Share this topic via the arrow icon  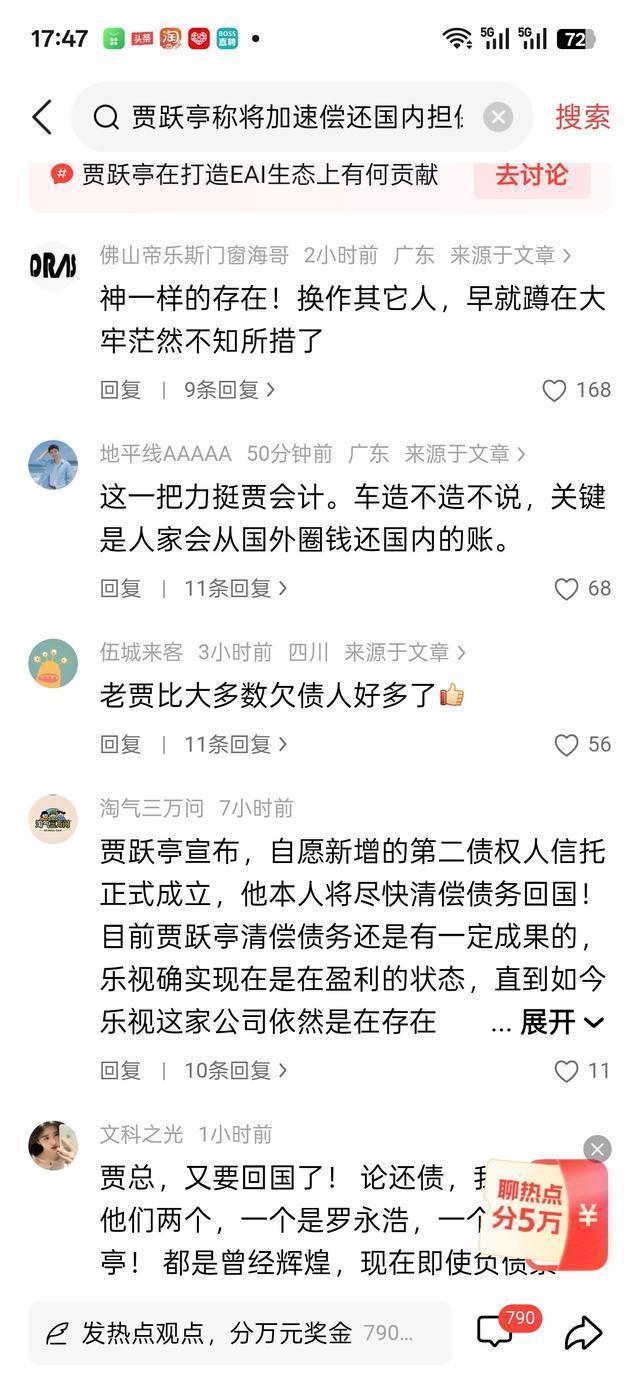pyautogui.click(x=583, y=1332)
